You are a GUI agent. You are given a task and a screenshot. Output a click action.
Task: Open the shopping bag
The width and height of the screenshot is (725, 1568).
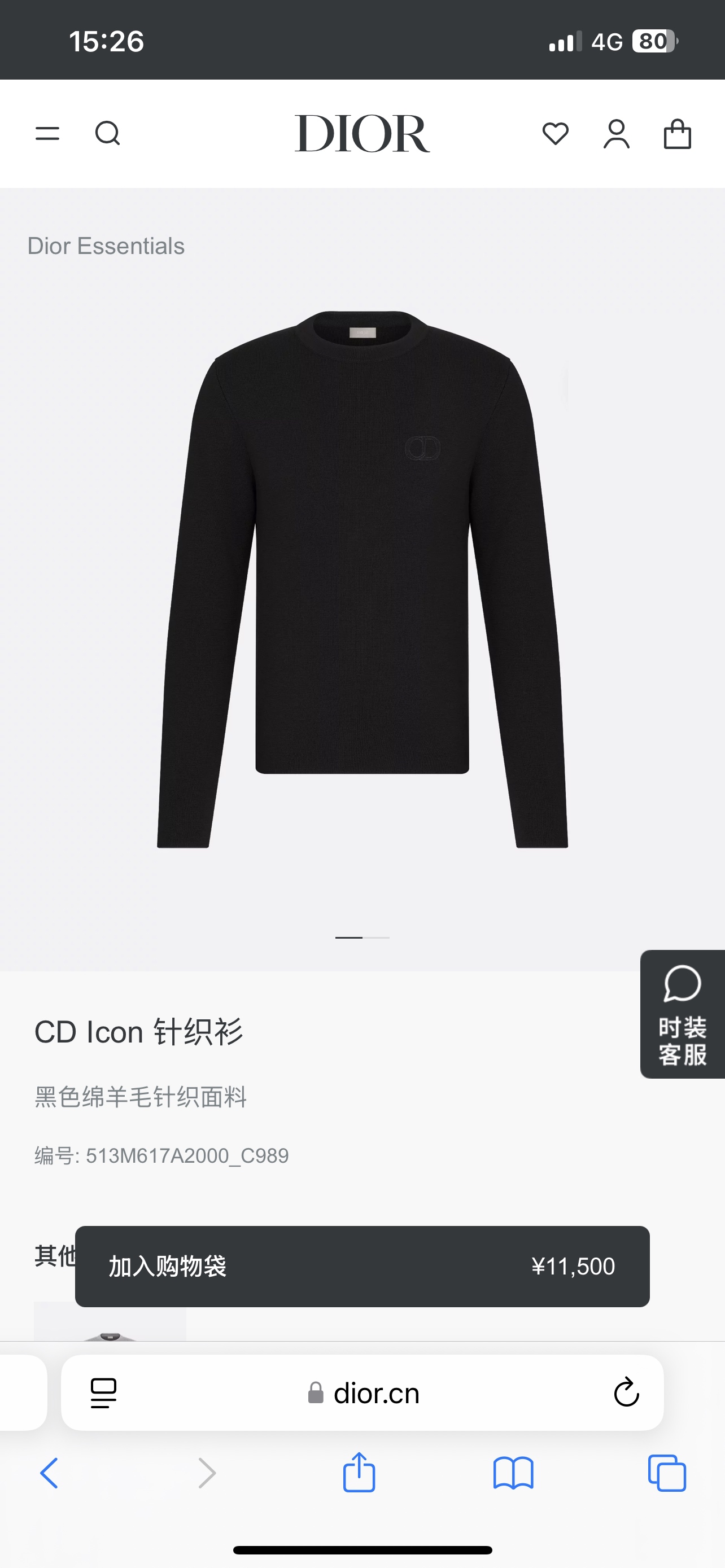pos(677,134)
